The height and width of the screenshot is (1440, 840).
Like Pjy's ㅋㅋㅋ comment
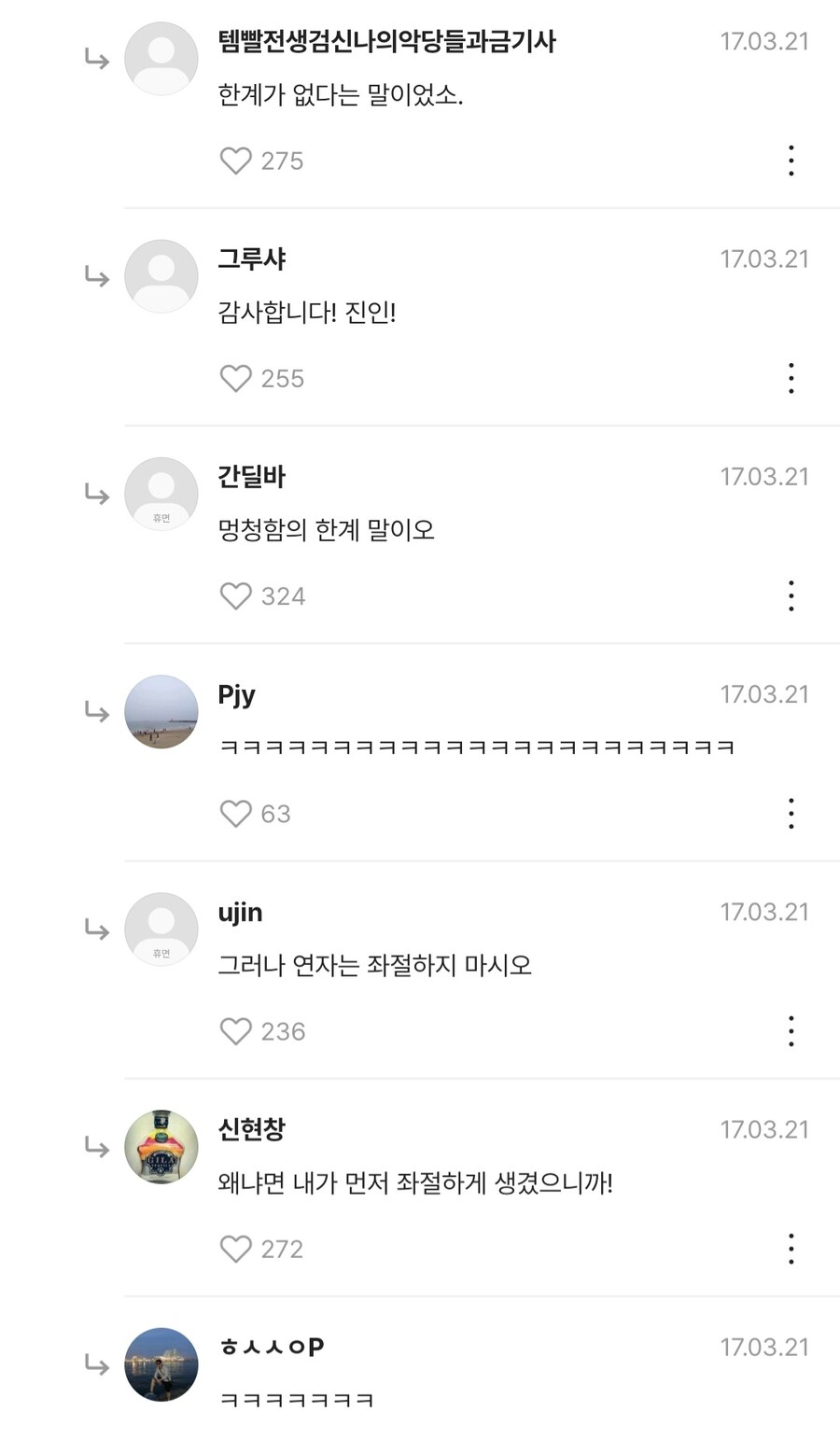coord(234,813)
